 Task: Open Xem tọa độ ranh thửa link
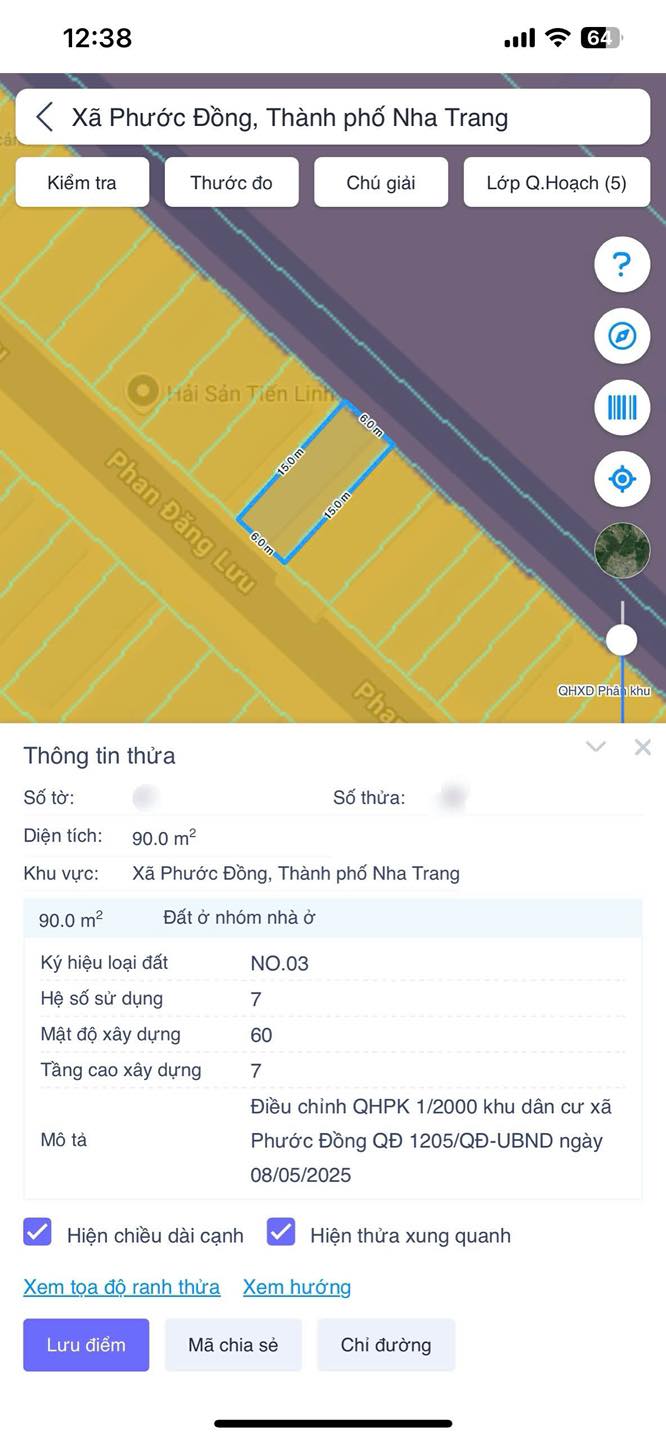pyautogui.click(x=122, y=1287)
